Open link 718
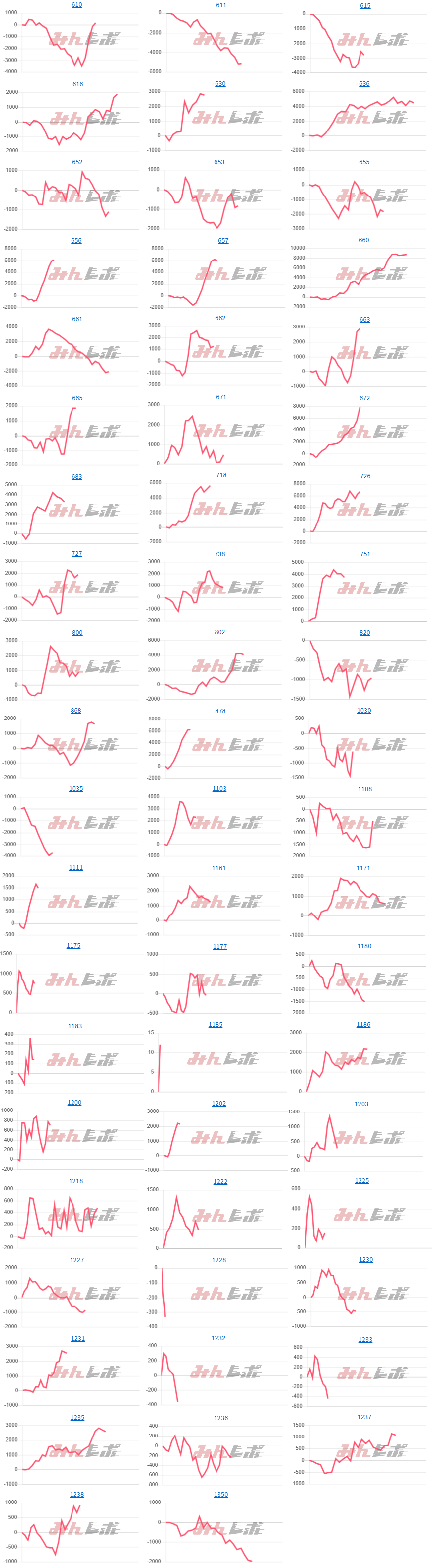 pos(221,475)
